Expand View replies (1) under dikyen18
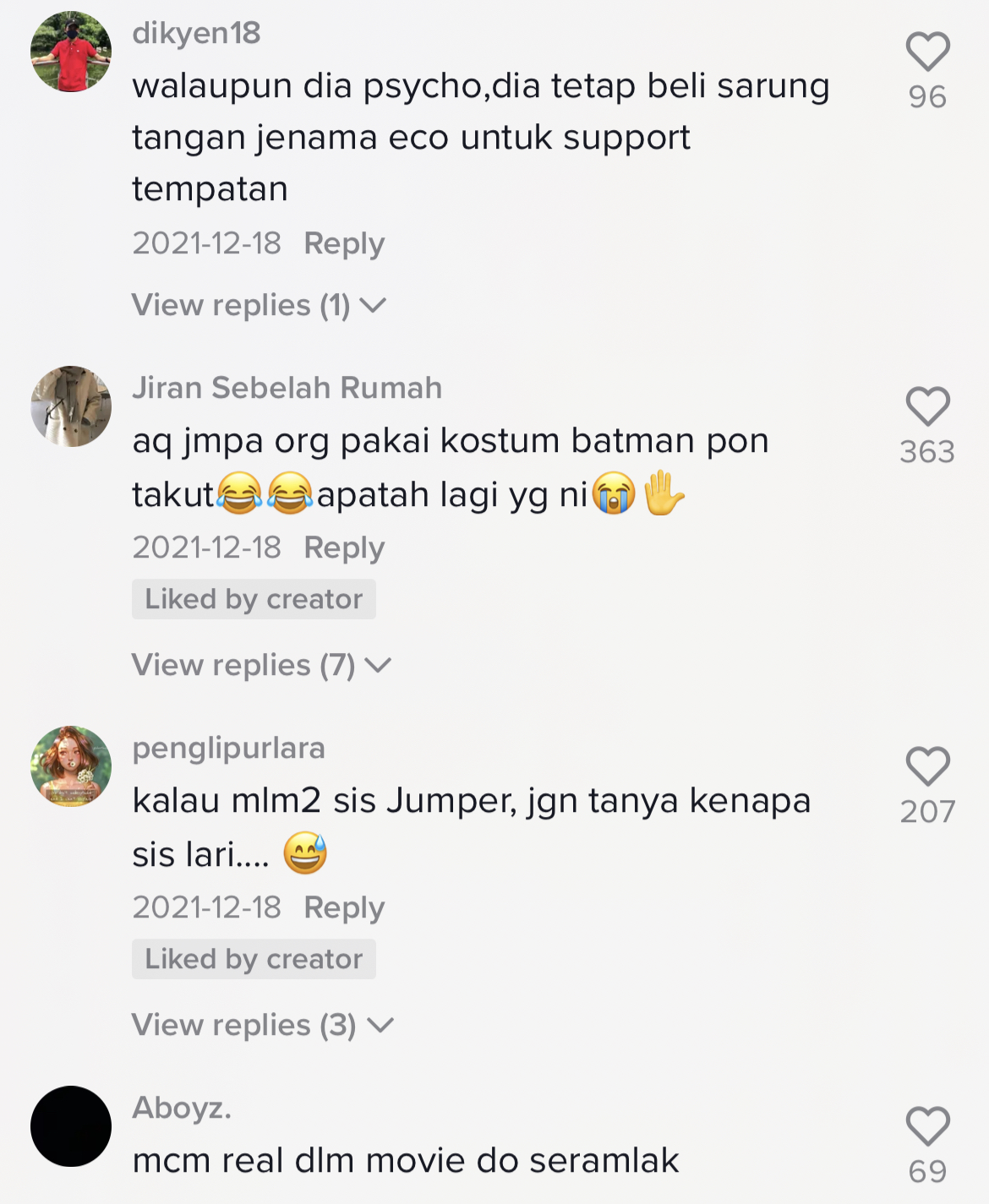The width and height of the screenshot is (989, 1204). coord(258,305)
